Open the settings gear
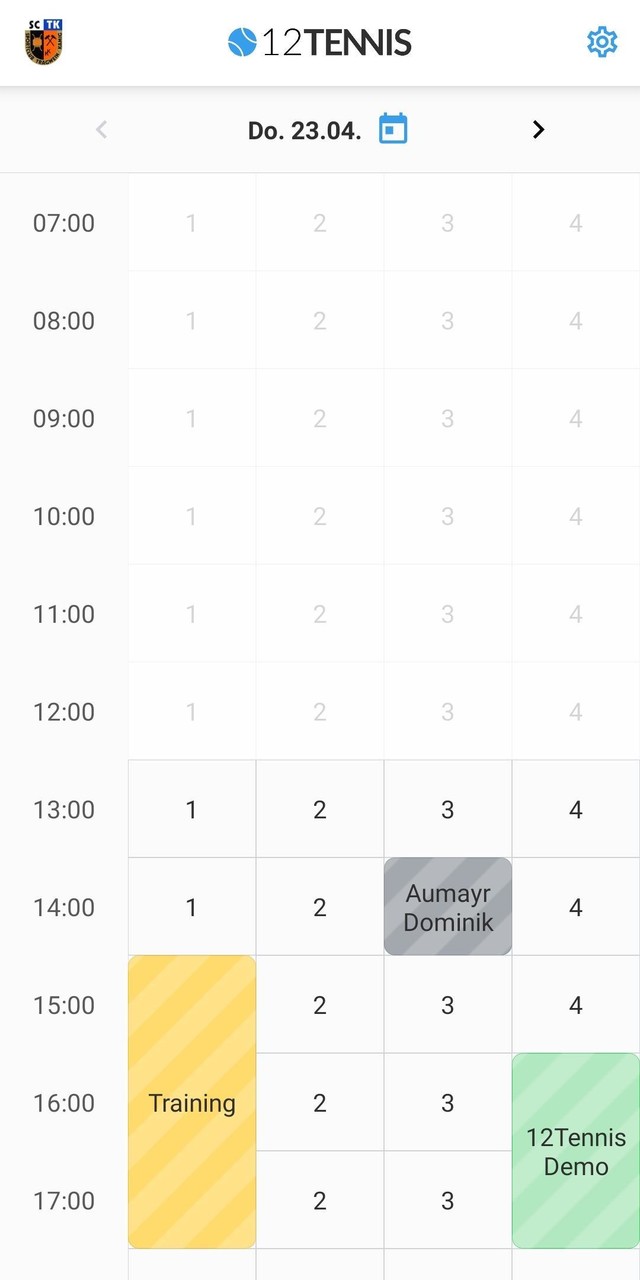Viewport: 640px width, 1280px height. click(602, 42)
